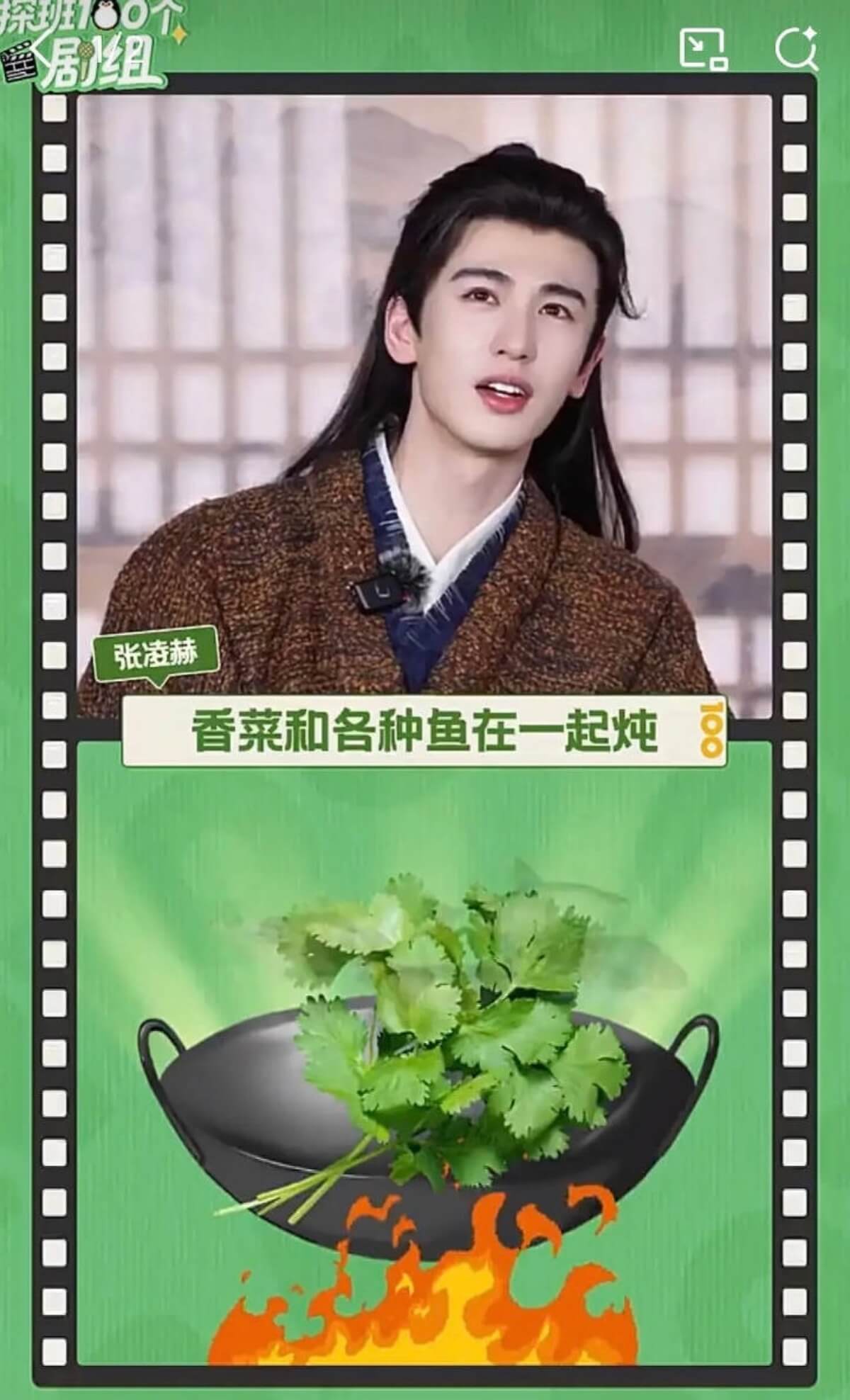Shrink the video into picture-in-picture window
This screenshot has height=1400, width=850.
pos(703,49)
